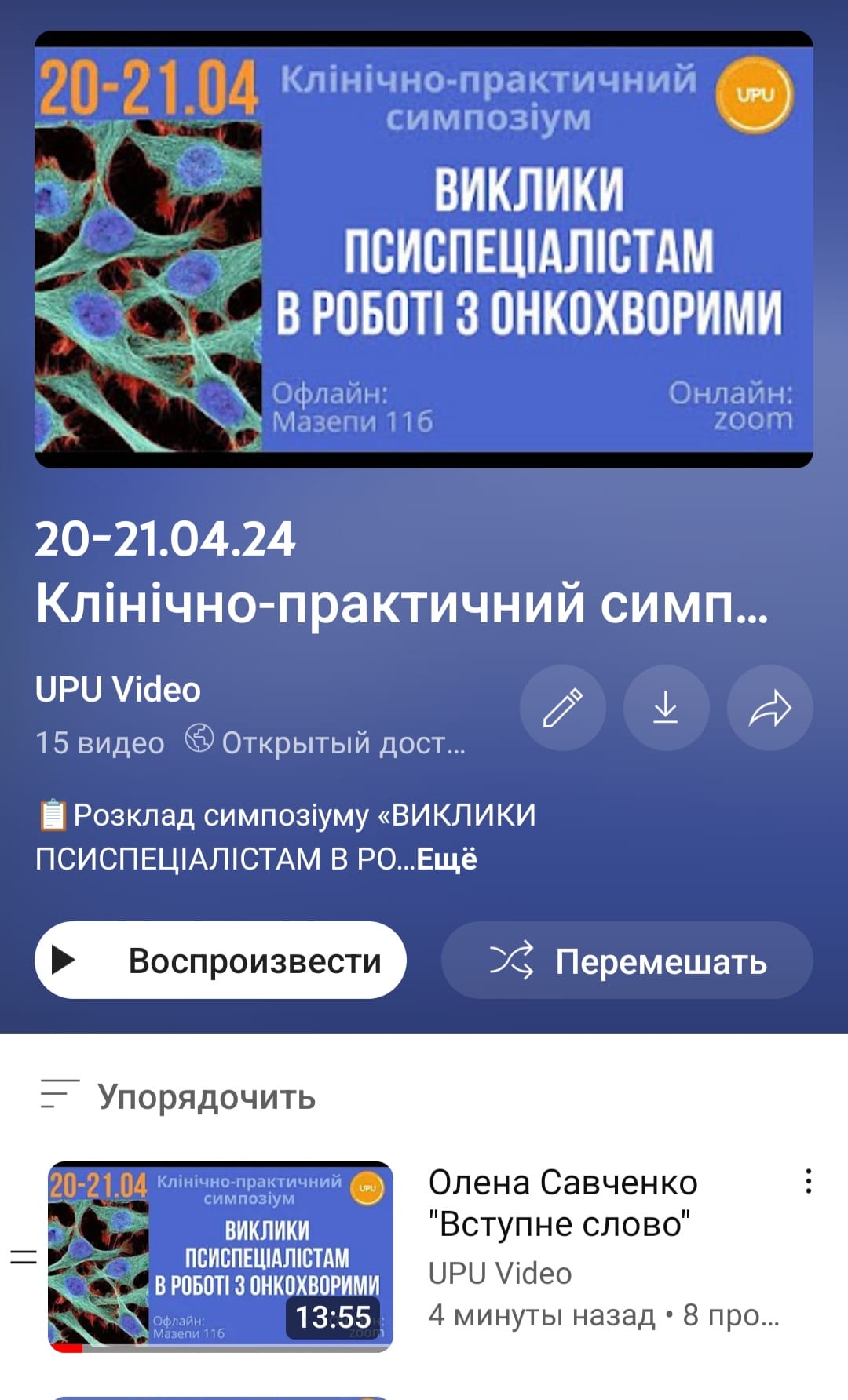Download the playlist
Screen dimensions: 848x1400
tap(666, 708)
